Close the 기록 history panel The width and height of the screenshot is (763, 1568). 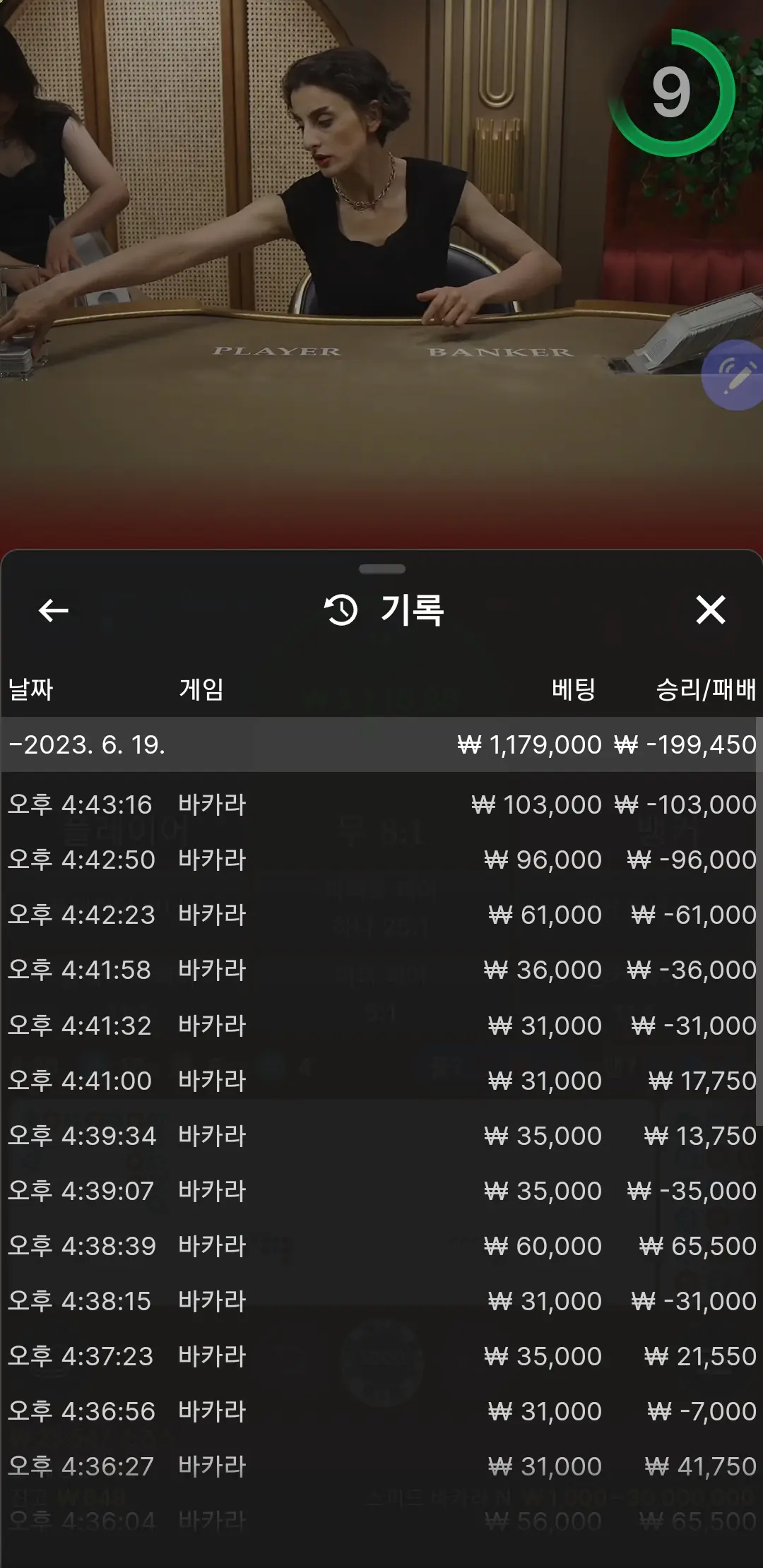tap(710, 610)
